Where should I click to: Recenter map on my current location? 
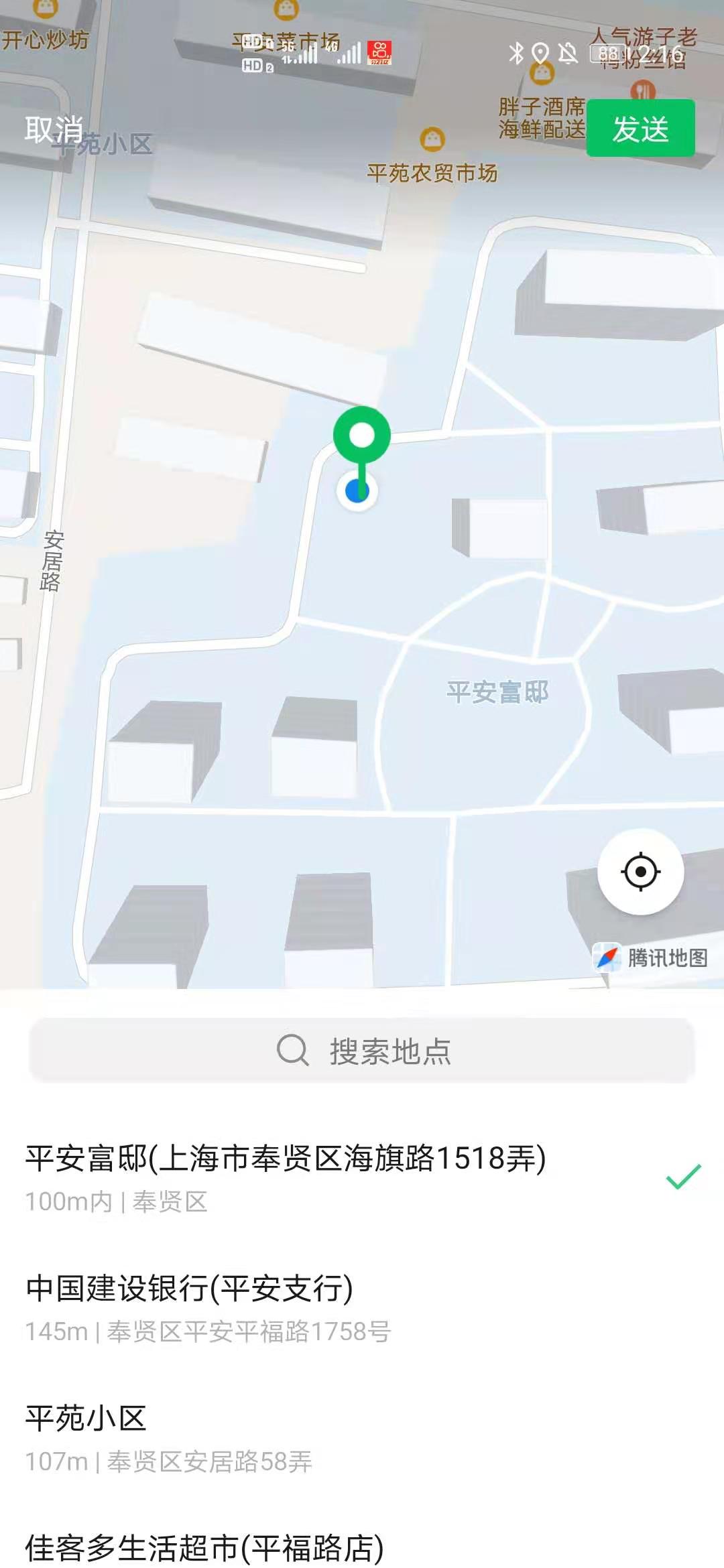pos(640,872)
